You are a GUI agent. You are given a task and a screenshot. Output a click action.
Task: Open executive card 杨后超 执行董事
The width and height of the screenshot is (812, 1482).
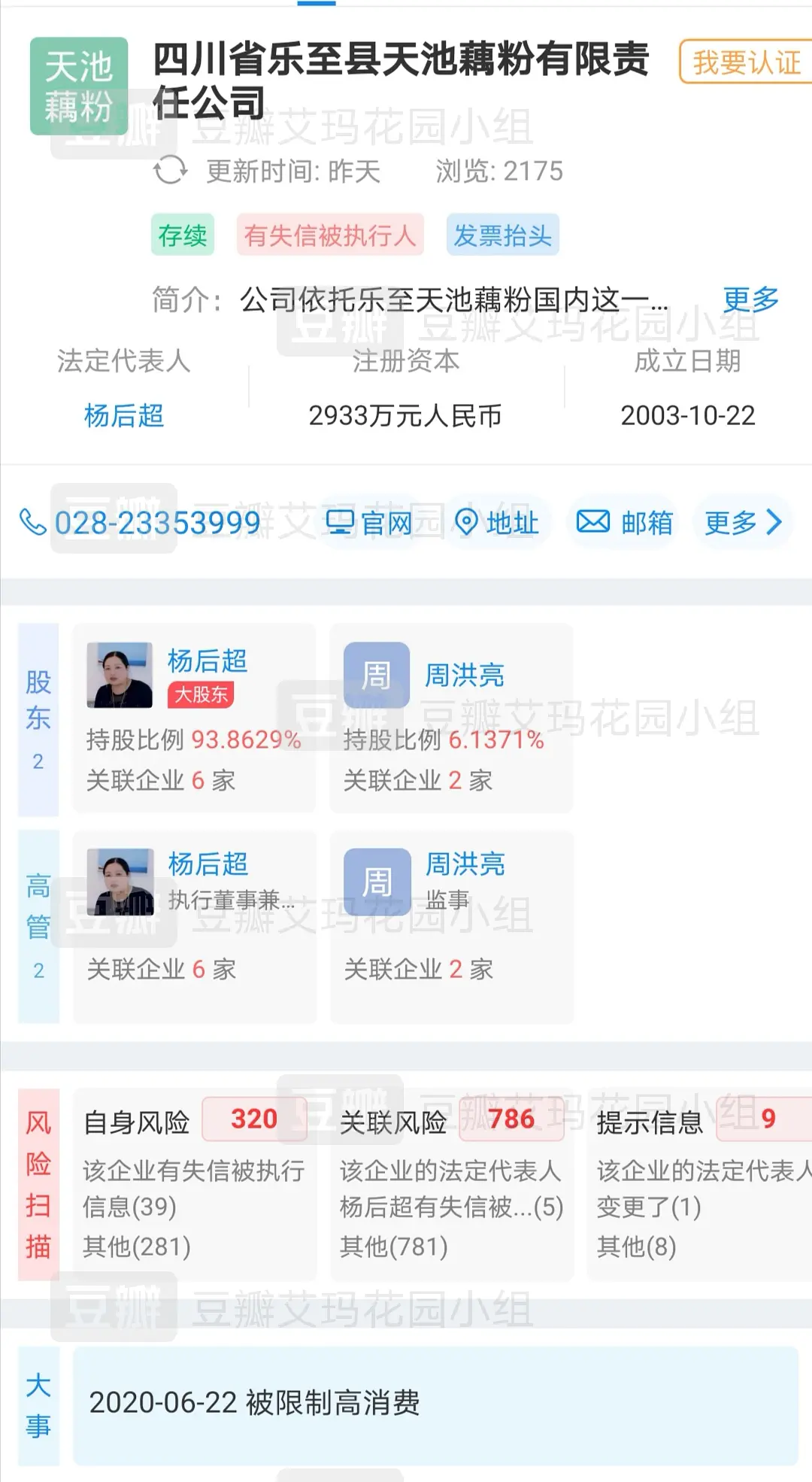pyautogui.click(x=194, y=927)
